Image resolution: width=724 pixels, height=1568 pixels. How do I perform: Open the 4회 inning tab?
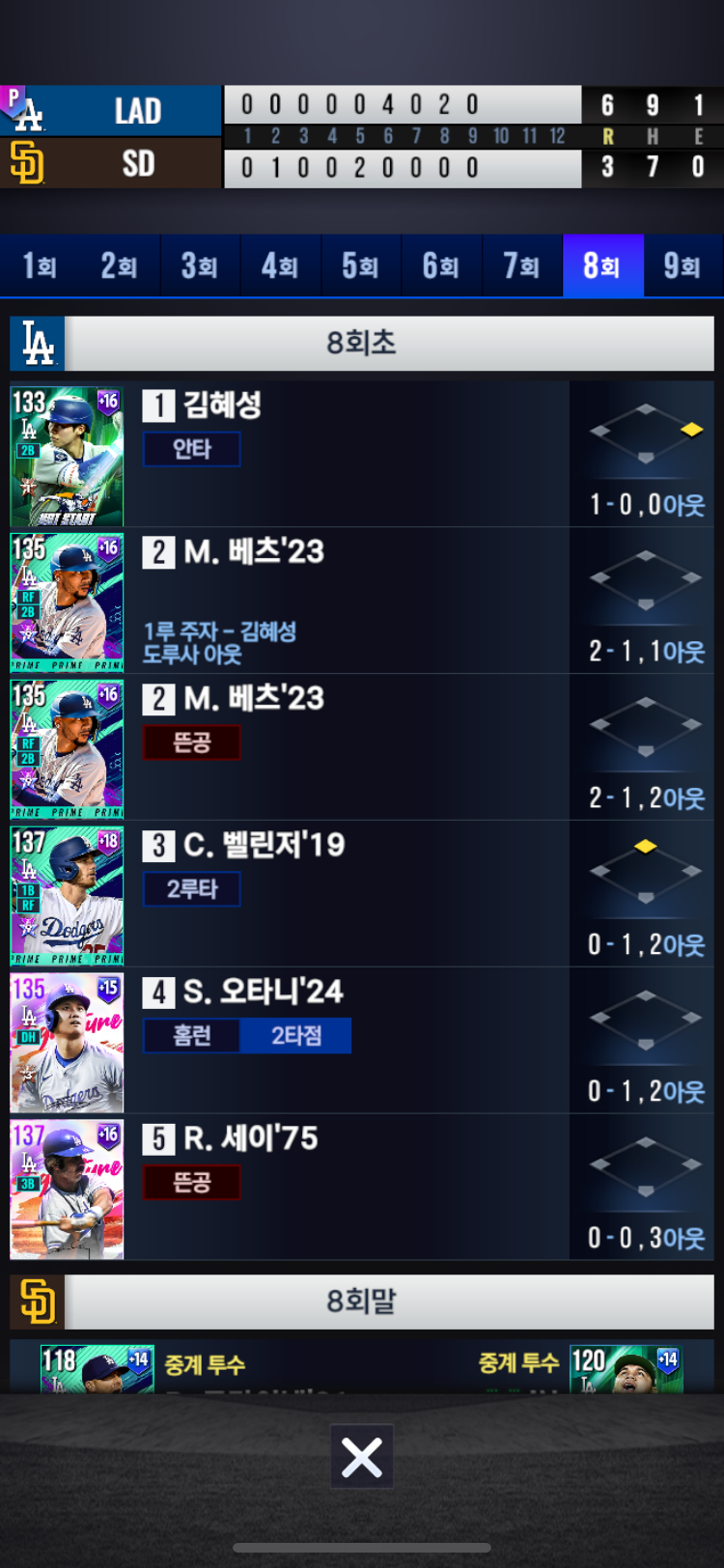pos(280,266)
